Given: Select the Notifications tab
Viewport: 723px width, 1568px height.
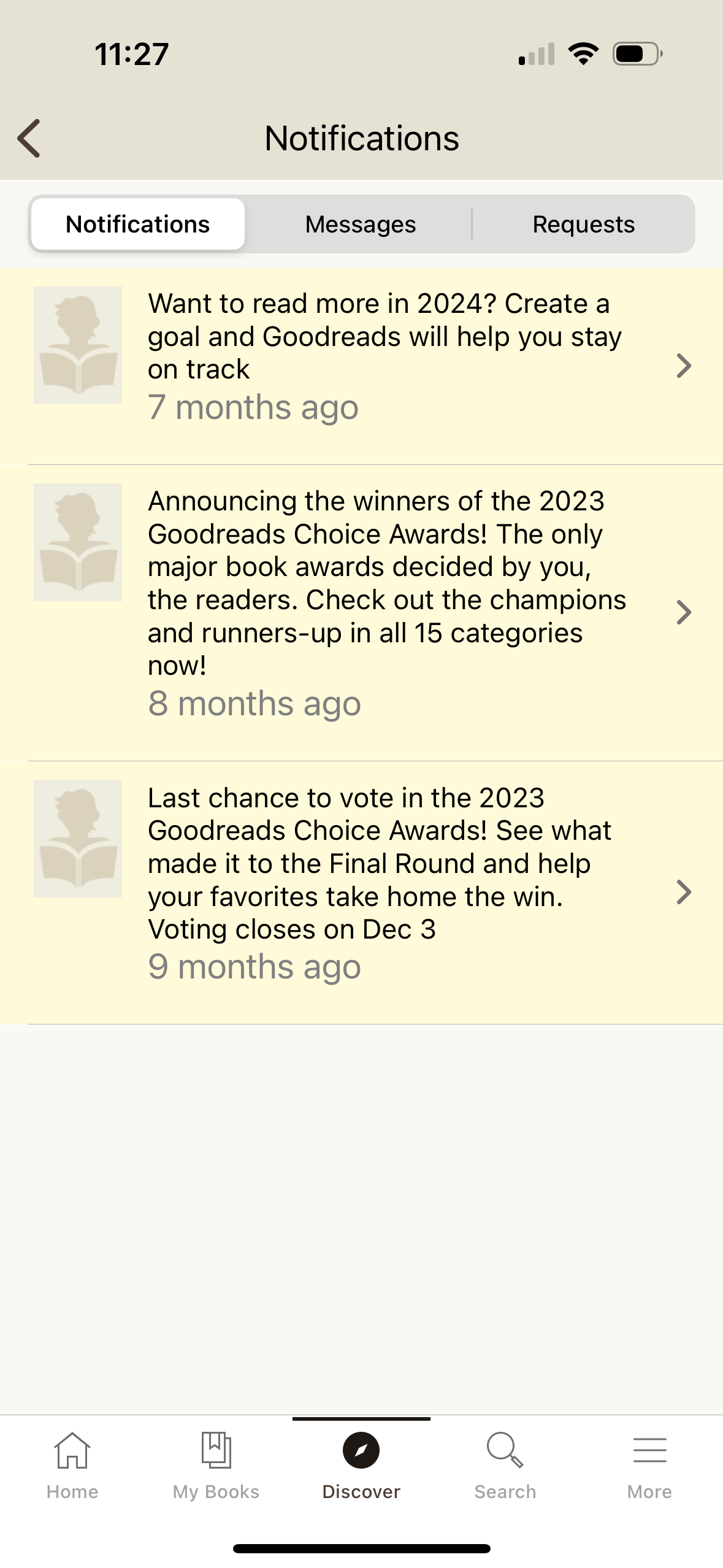Looking at the screenshot, I should (x=137, y=223).
